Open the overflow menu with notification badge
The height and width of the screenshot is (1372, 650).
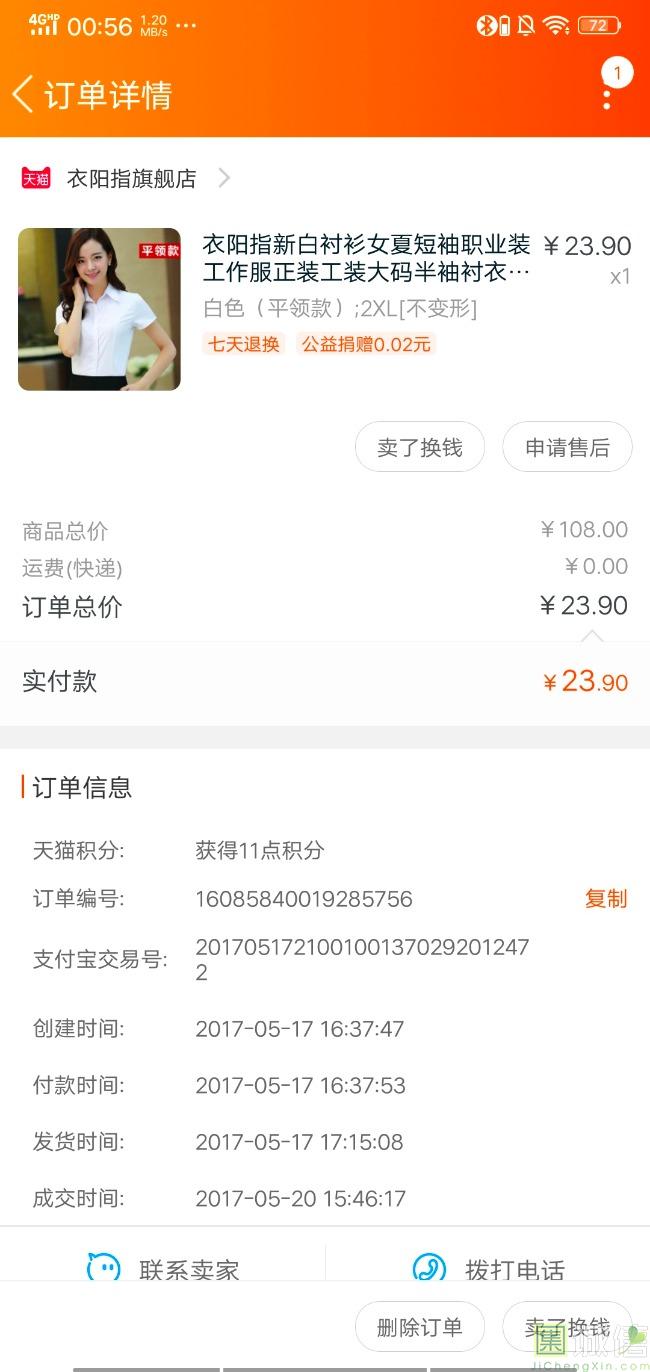[x=608, y=93]
